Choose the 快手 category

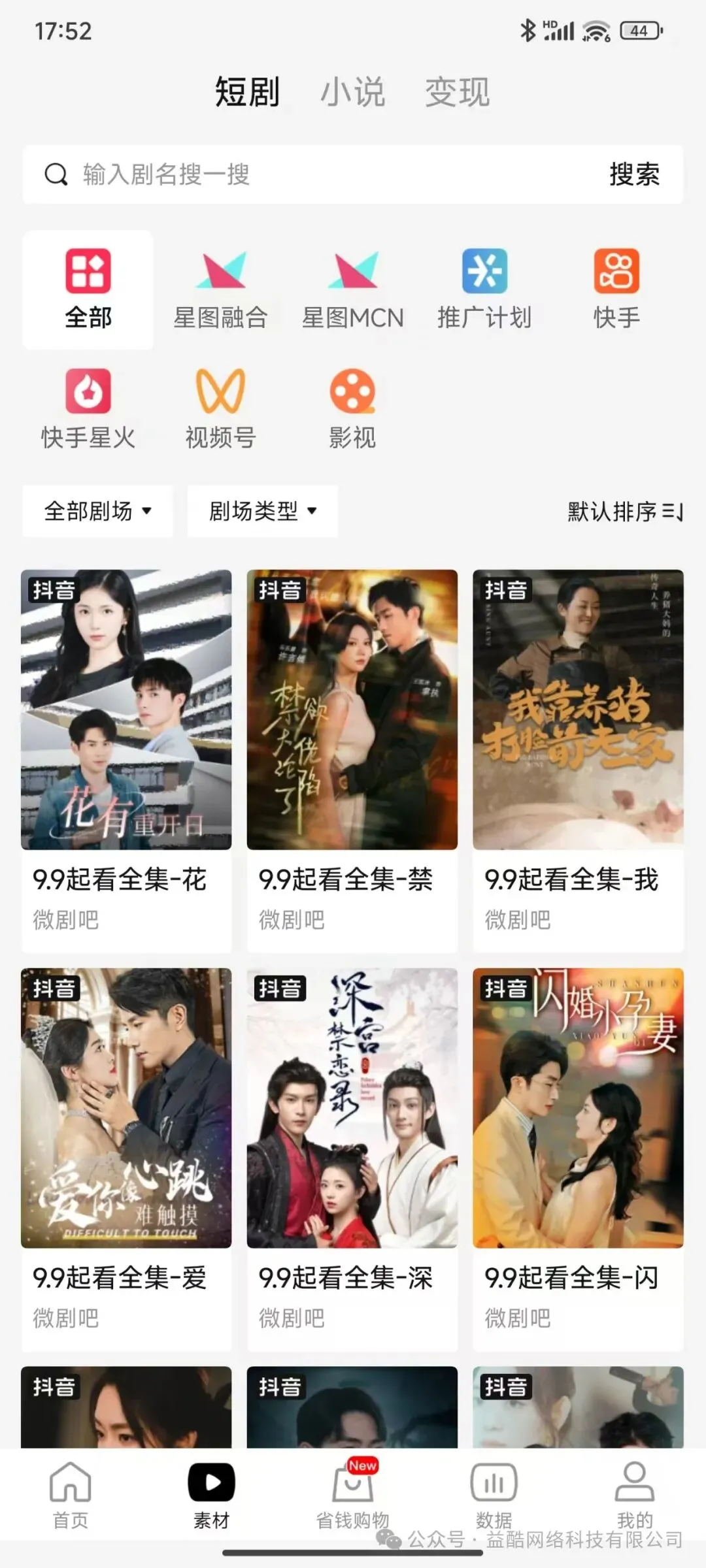[x=616, y=289]
